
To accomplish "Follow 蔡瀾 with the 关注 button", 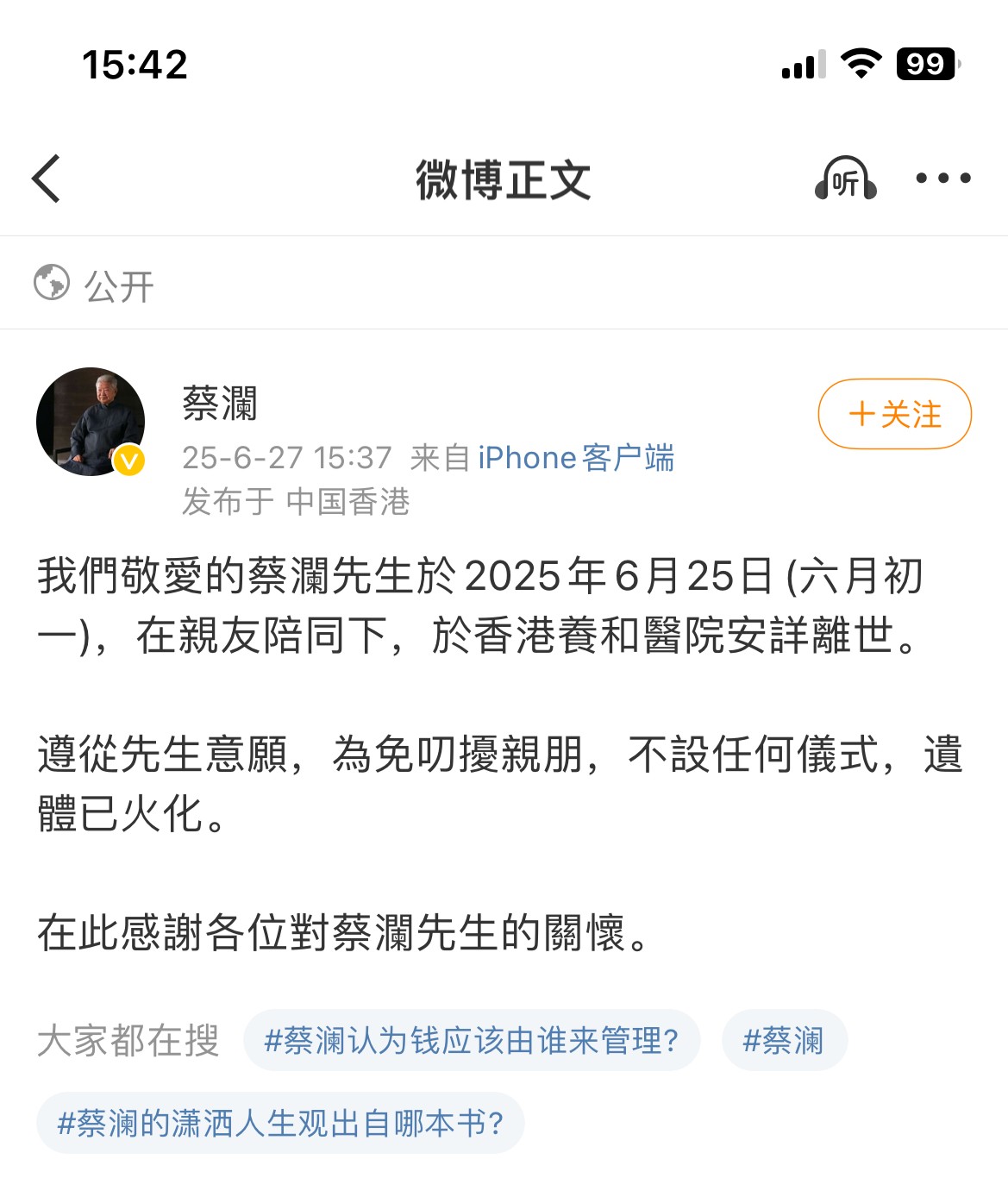I will click(894, 414).
